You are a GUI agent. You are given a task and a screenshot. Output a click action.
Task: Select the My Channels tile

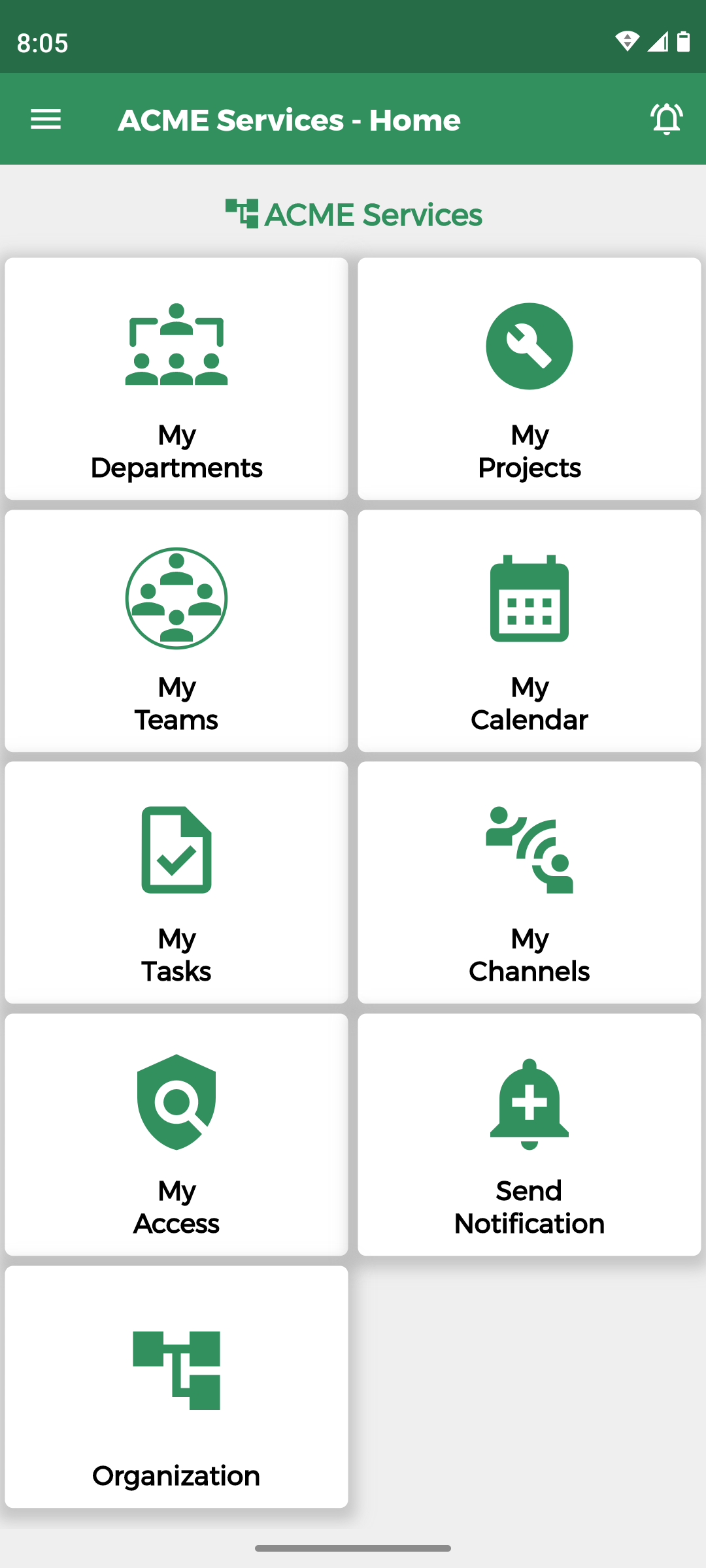(529, 883)
